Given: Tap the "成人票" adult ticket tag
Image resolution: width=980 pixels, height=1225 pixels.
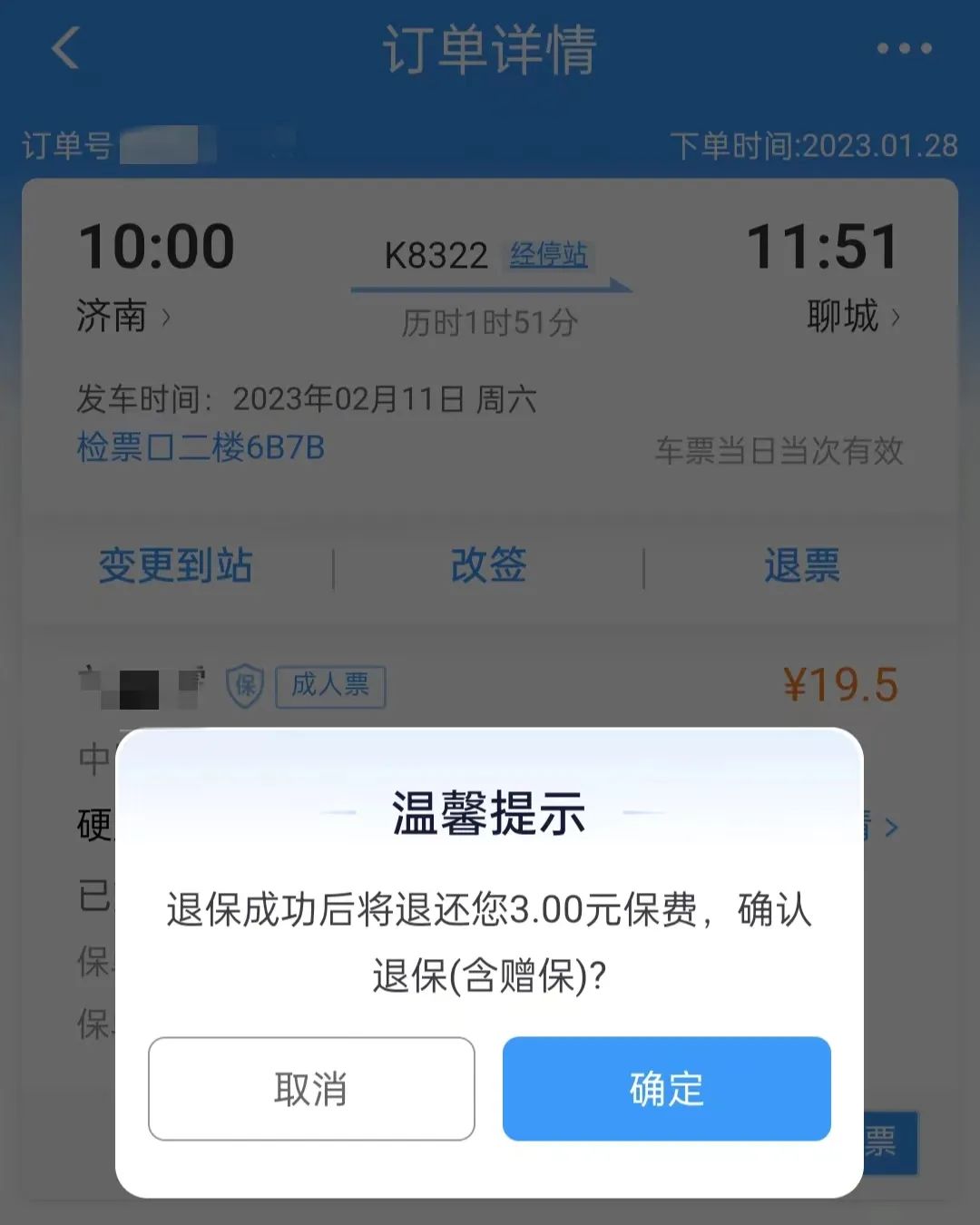Looking at the screenshot, I should [x=330, y=686].
